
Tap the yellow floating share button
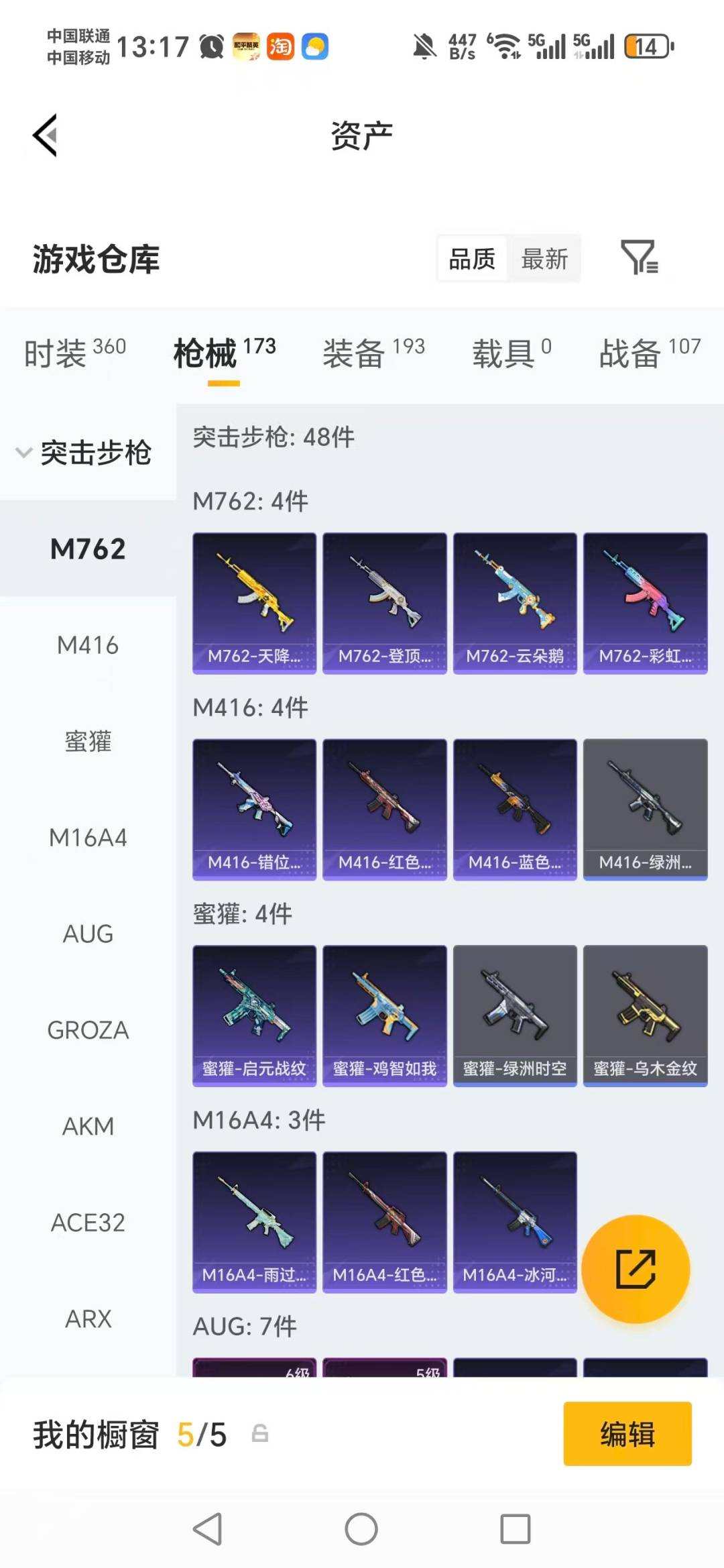pyautogui.click(x=635, y=1269)
